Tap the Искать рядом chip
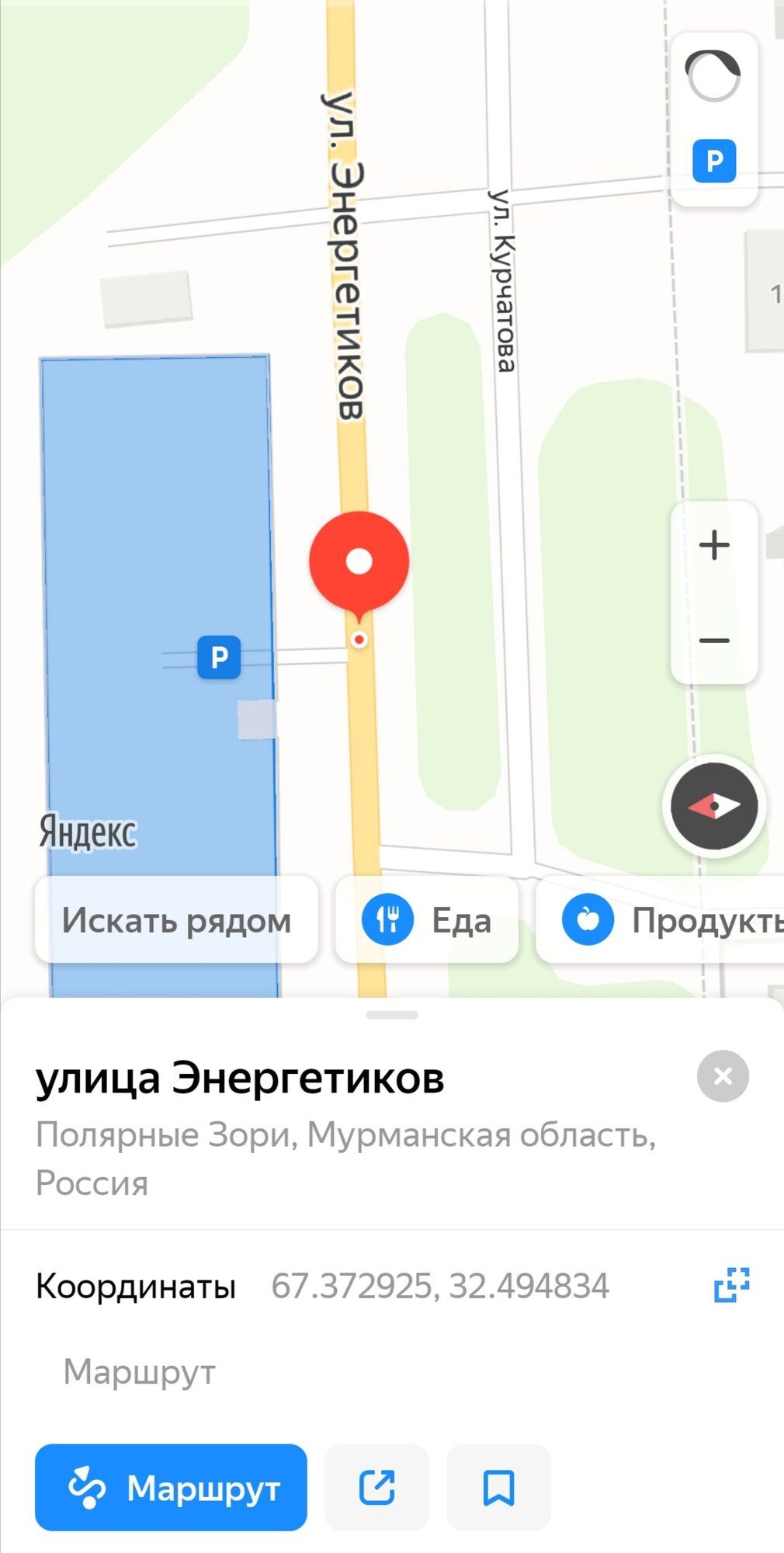The height and width of the screenshot is (1553, 784). click(x=177, y=920)
